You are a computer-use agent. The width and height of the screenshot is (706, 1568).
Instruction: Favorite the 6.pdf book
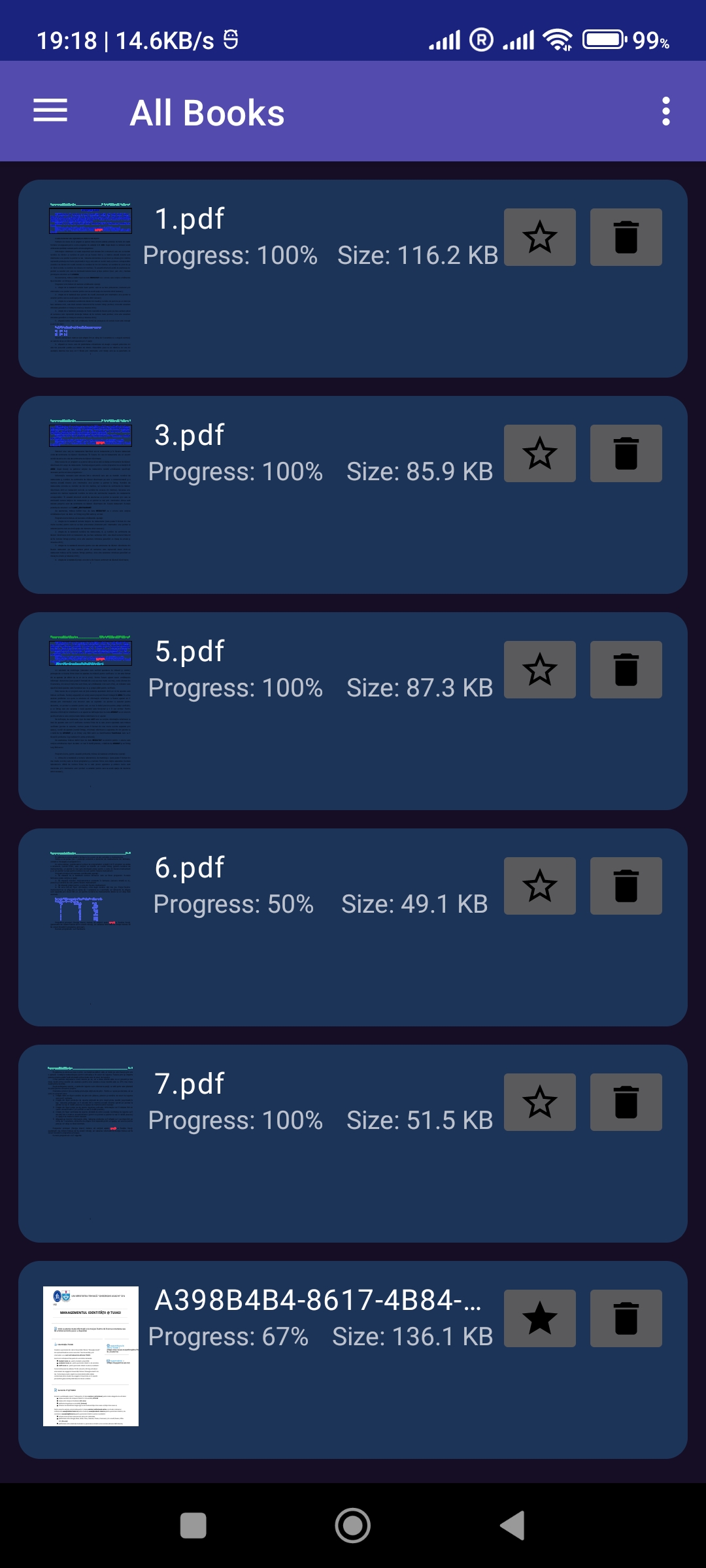point(539,886)
